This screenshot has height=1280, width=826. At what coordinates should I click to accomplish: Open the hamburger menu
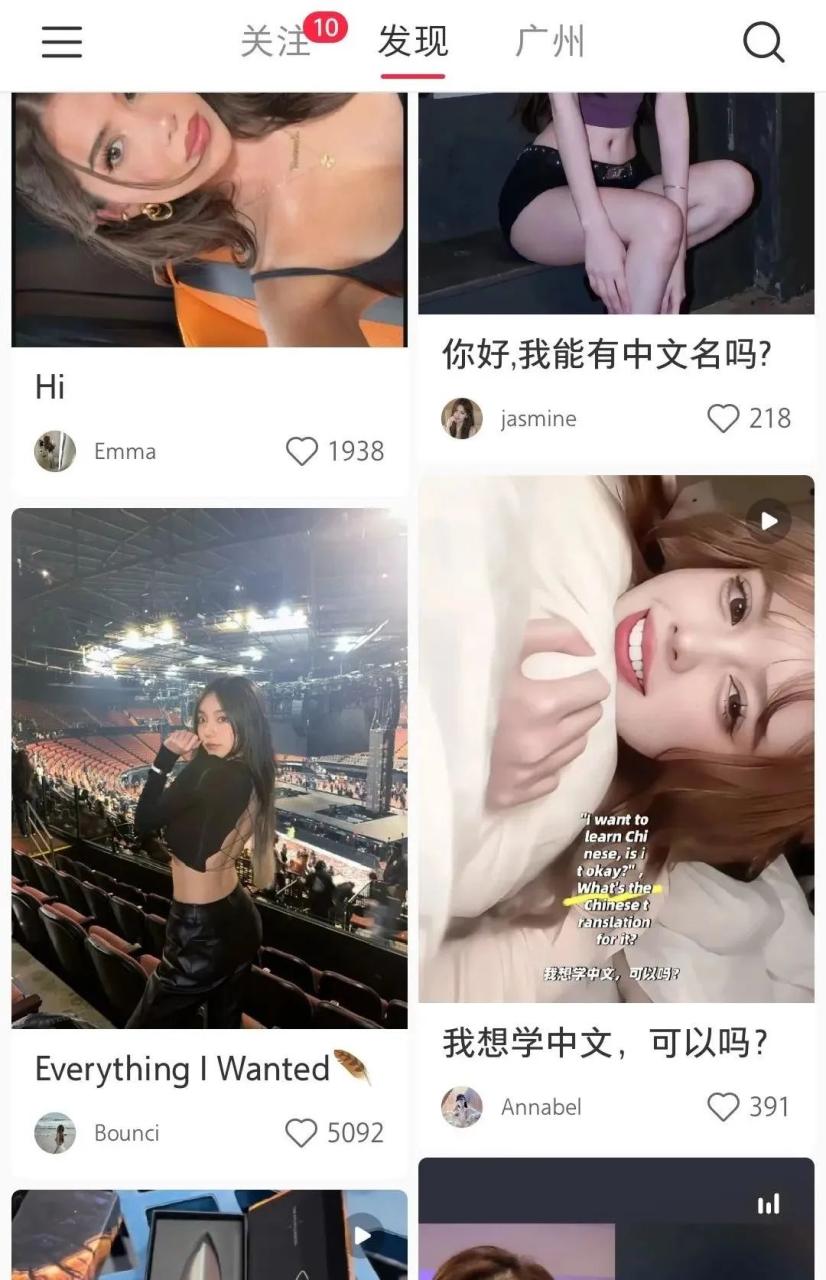(x=61, y=42)
